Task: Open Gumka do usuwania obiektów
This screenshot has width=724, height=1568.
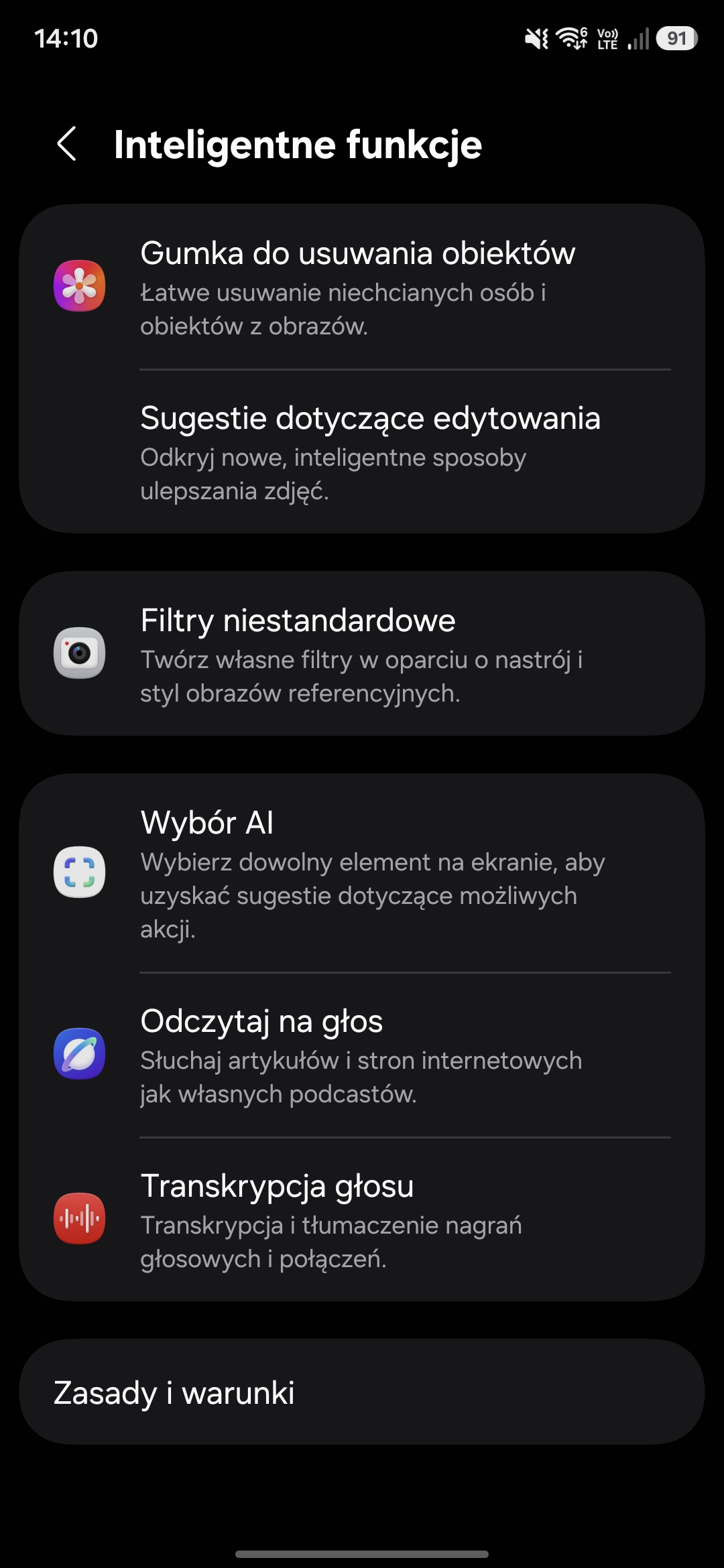Action: (x=362, y=287)
